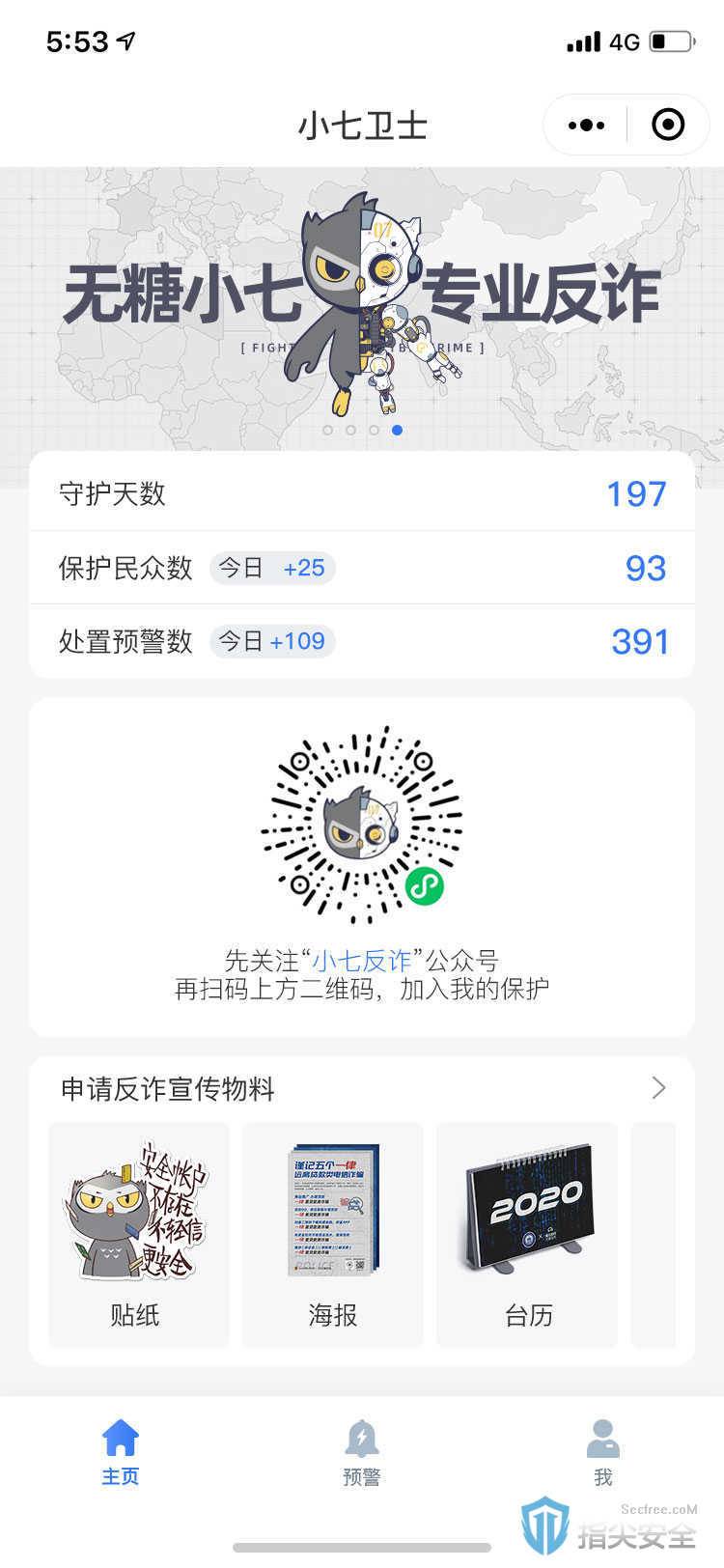Jump to the first banner slide dot
724x1568 pixels.
(328, 430)
